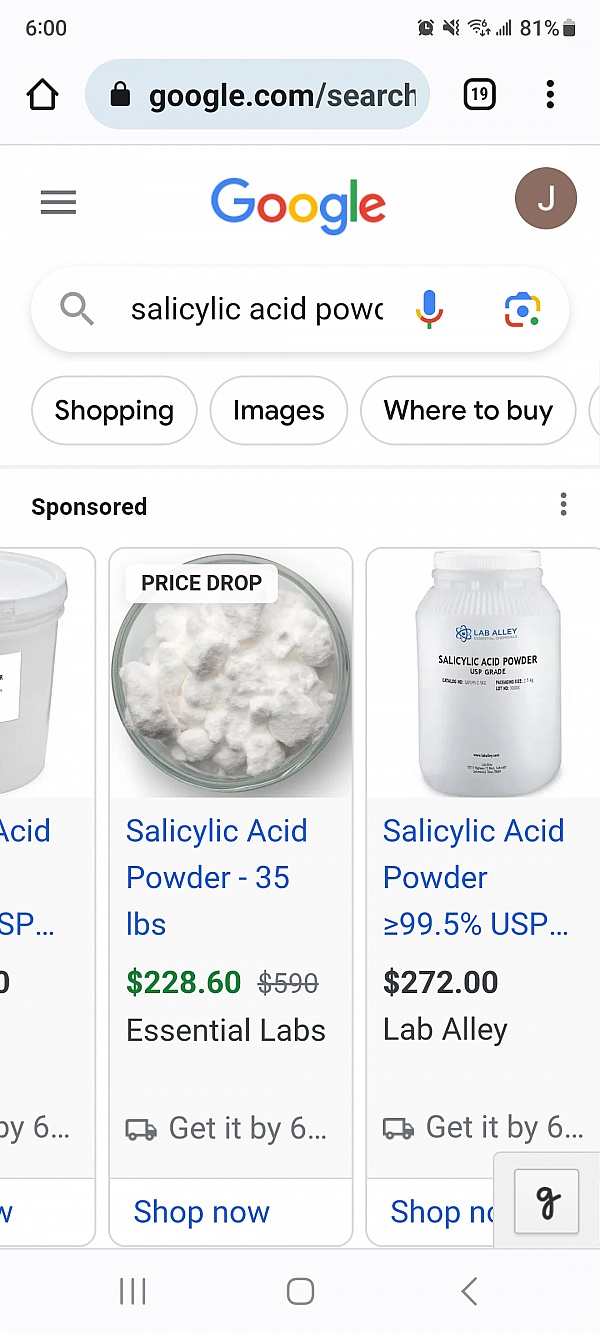Open Salicylic Acid Powder - 35 lbs listing
600x1333 pixels.
click(x=216, y=876)
